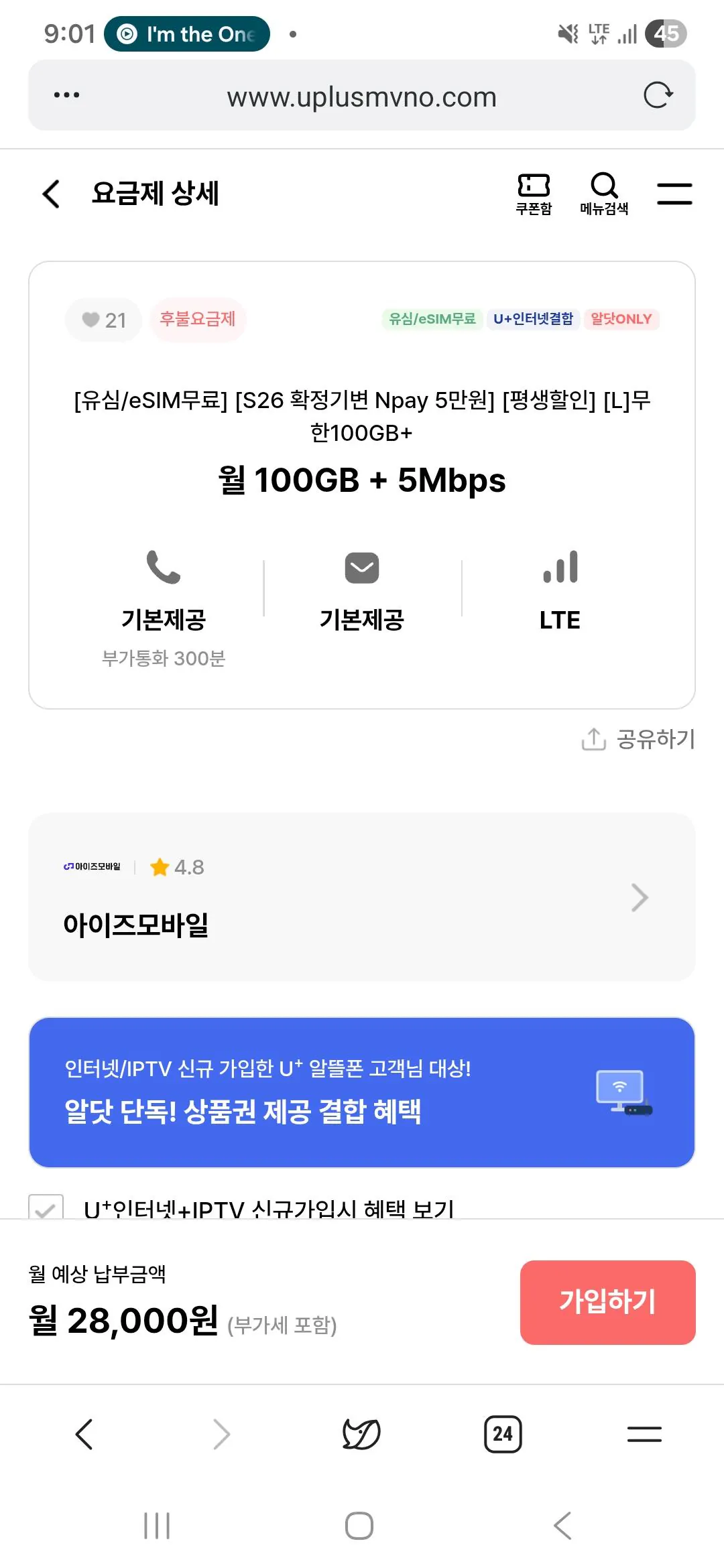The image size is (724, 1568).
Task: Select the phone call allowance icon
Action: coord(164,568)
